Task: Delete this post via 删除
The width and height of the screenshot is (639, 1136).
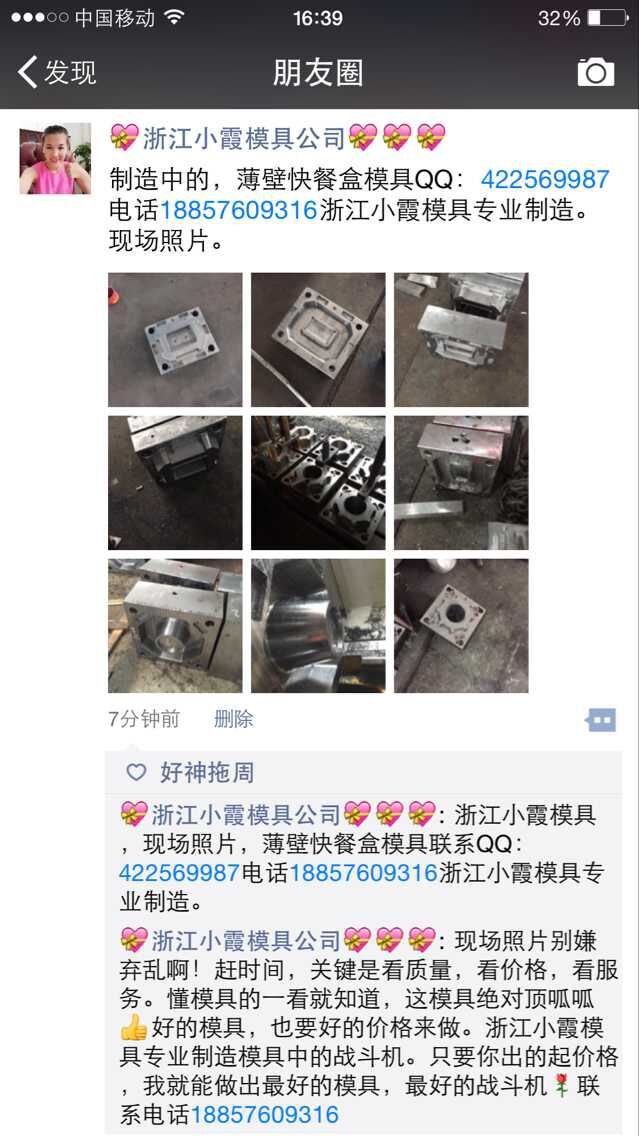Action: pyautogui.click(x=233, y=719)
